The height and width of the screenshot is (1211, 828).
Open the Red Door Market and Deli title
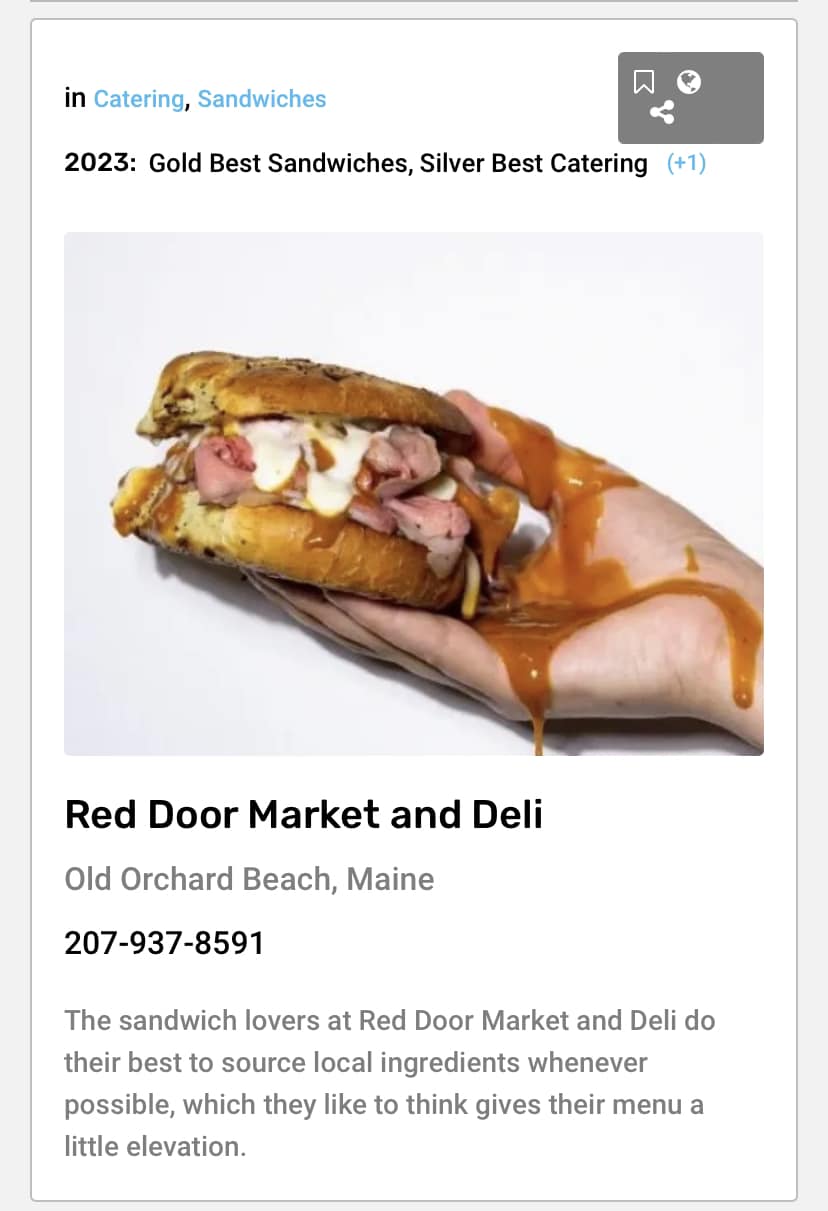point(304,814)
